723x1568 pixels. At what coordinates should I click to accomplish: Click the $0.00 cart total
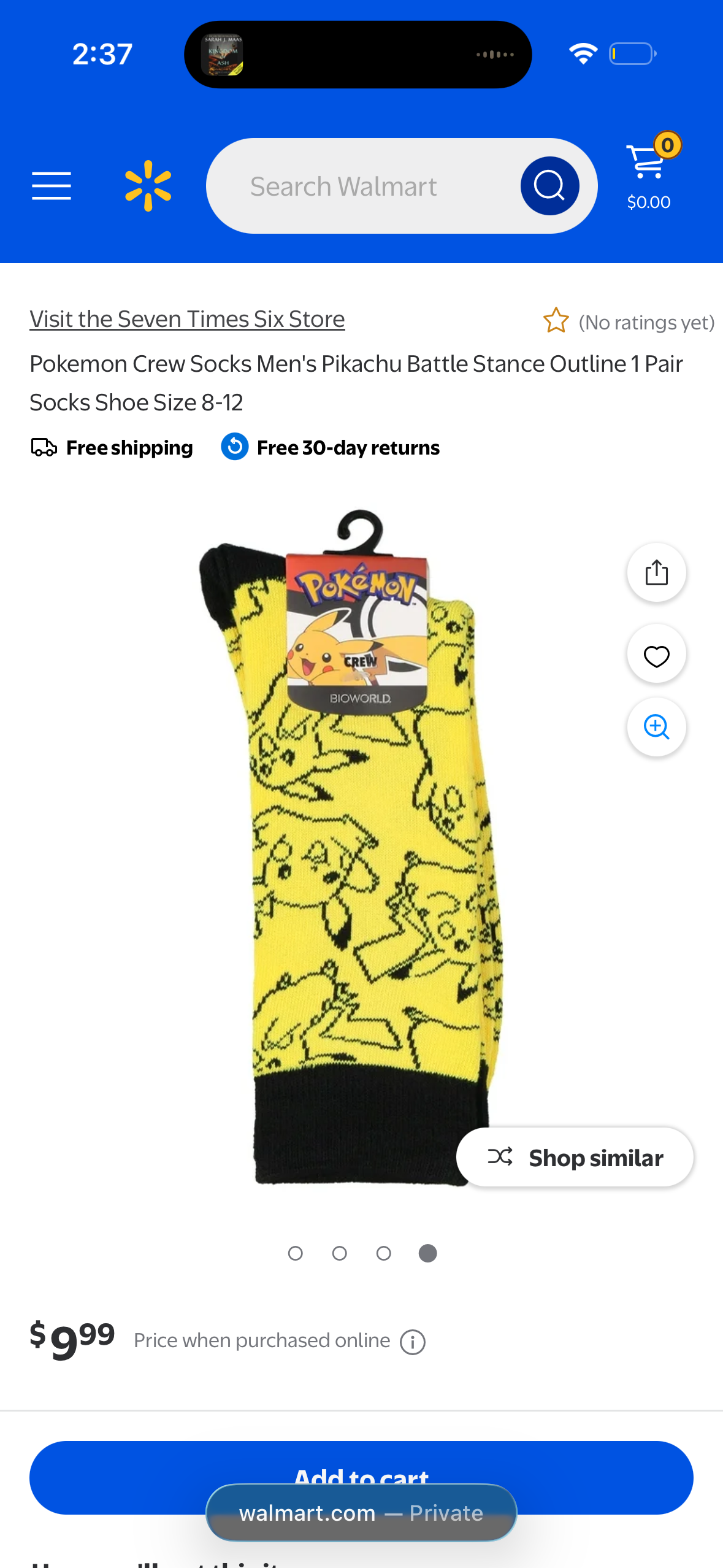coord(648,201)
